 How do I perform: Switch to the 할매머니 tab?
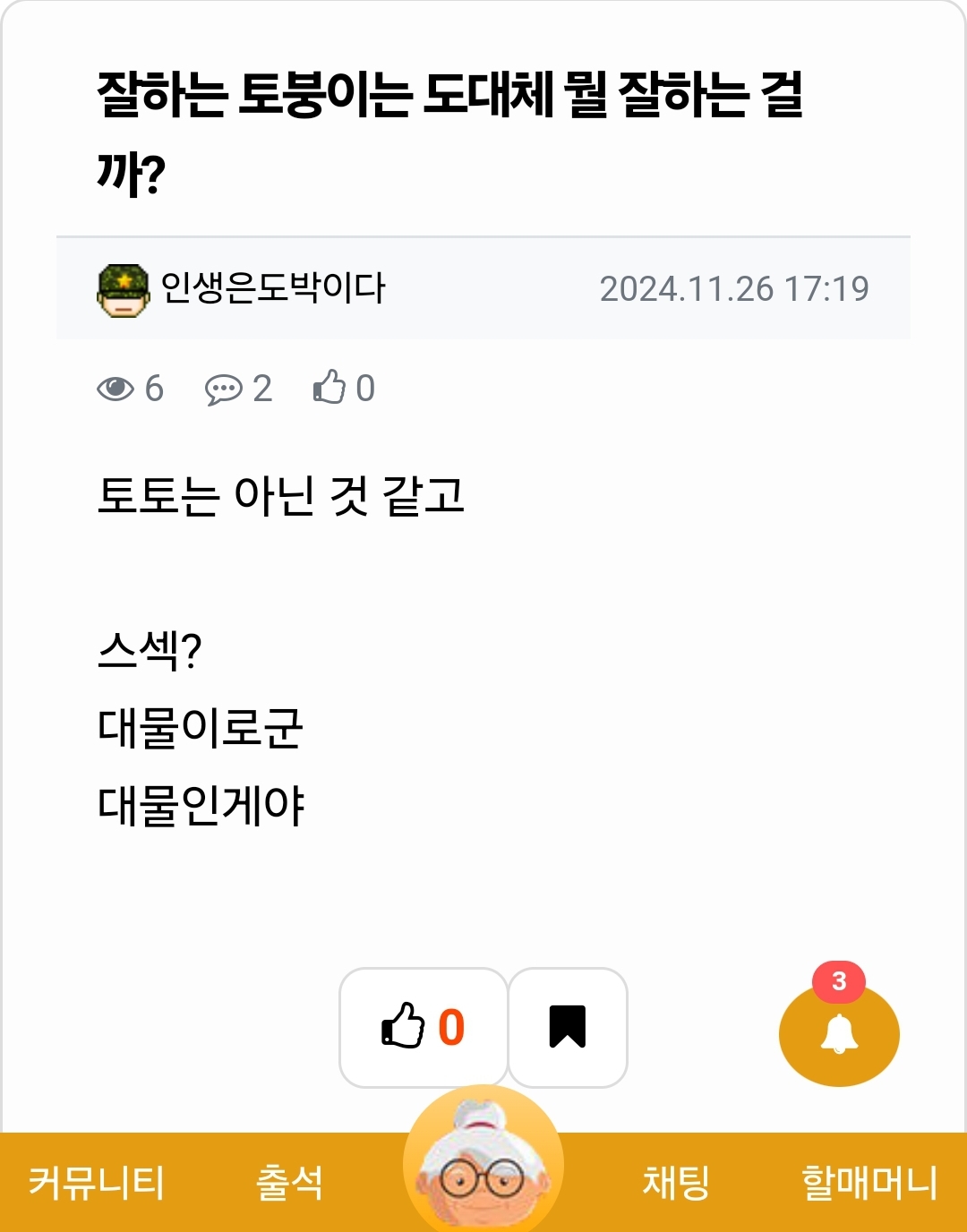coord(869,1183)
